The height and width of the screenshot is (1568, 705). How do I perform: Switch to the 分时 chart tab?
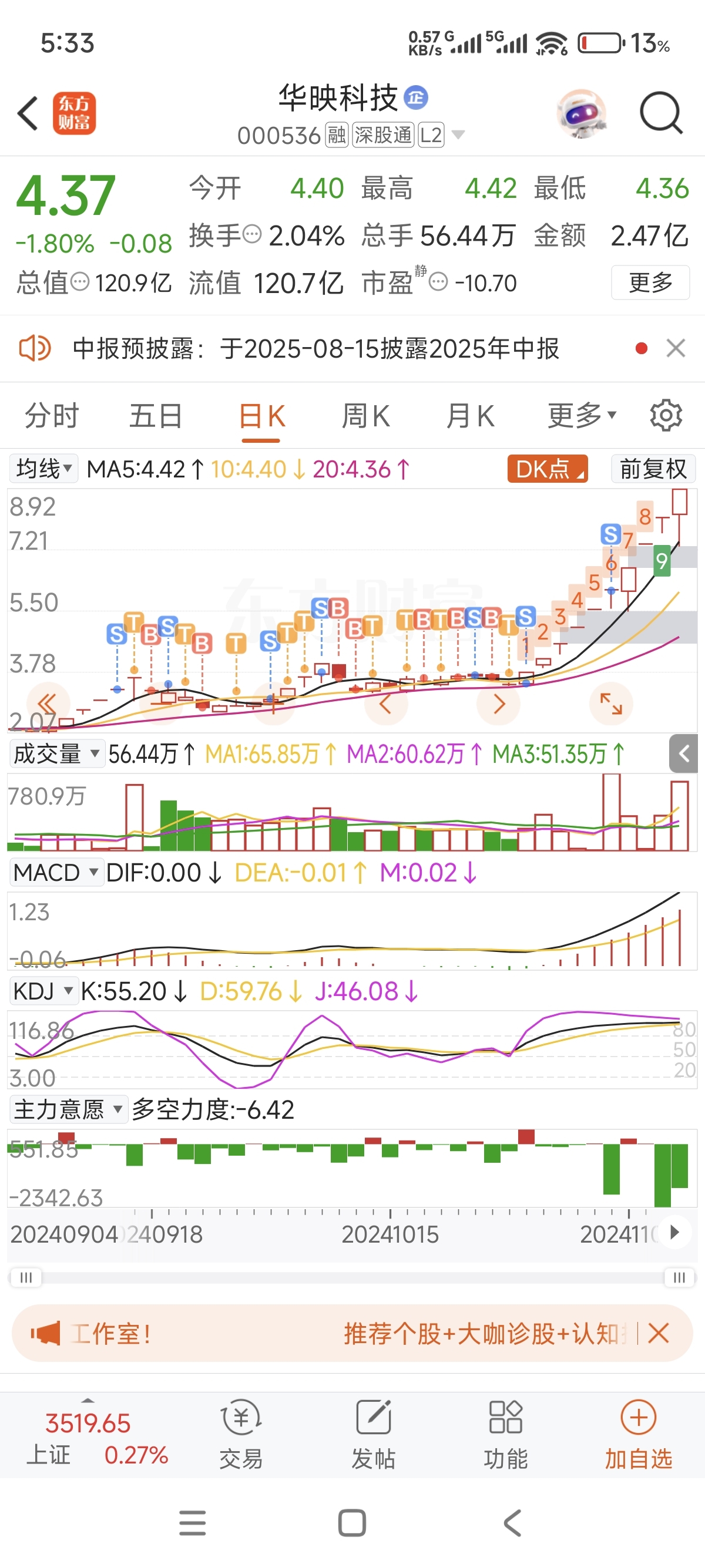tap(52, 416)
